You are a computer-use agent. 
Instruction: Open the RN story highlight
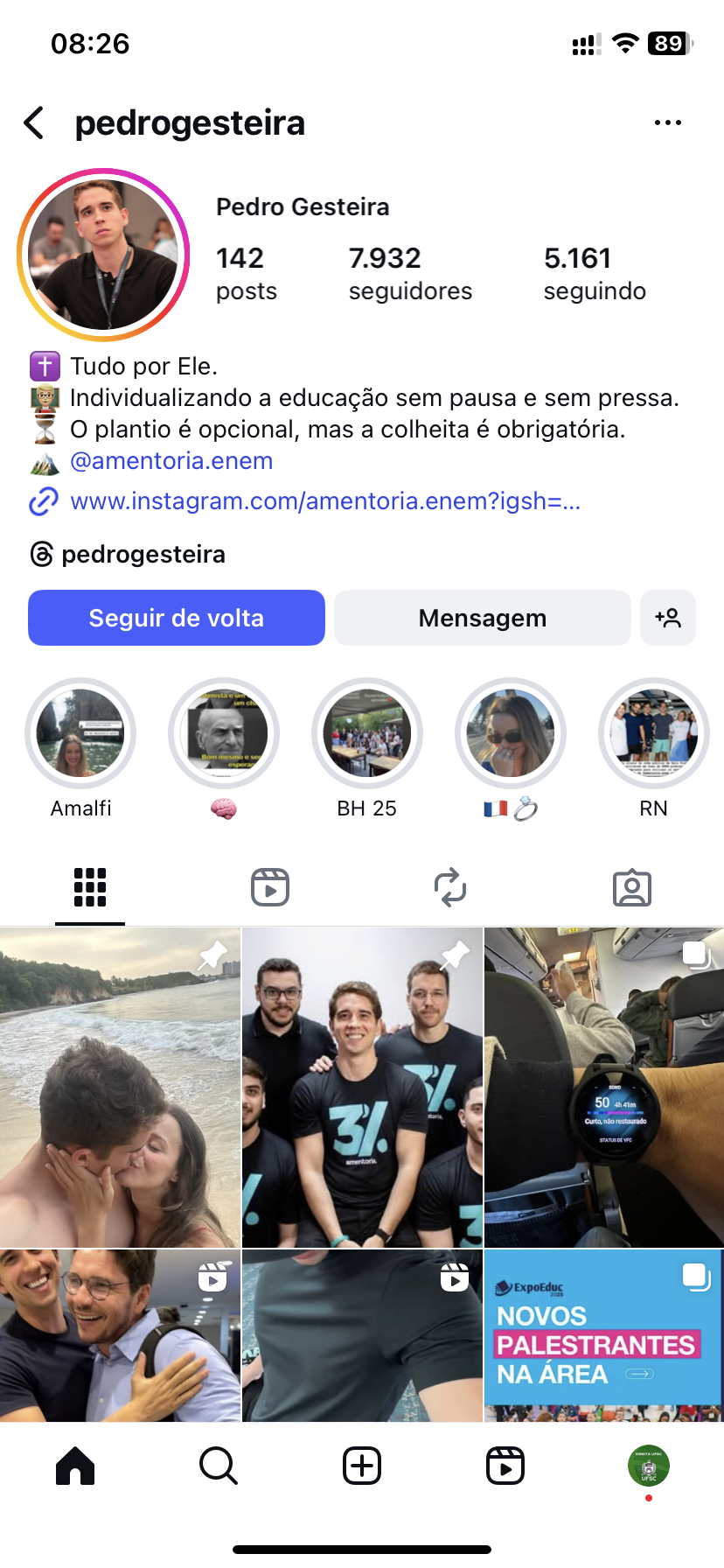tap(653, 734)
